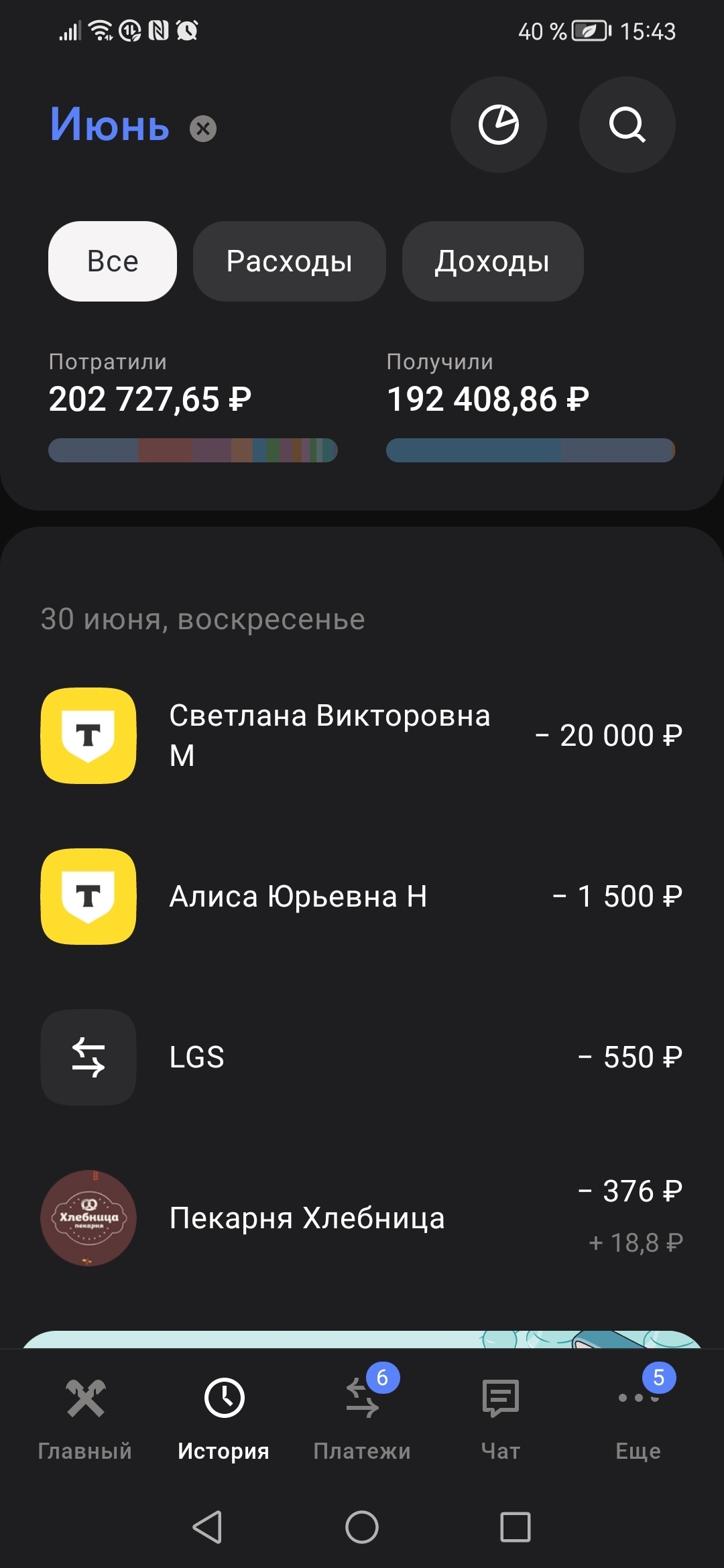This screenshot has width=724, height=1568.
Task: Search through transaction history
Action: pyautogui.click(x=627, y=125)
